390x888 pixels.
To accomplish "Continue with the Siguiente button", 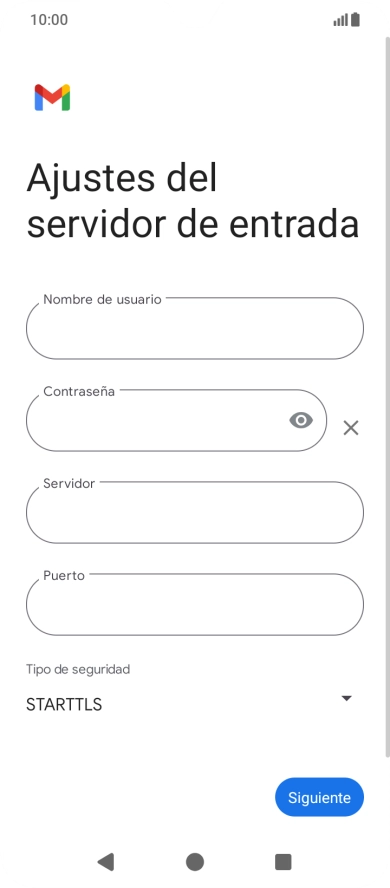I will click(x=319, y=797).
